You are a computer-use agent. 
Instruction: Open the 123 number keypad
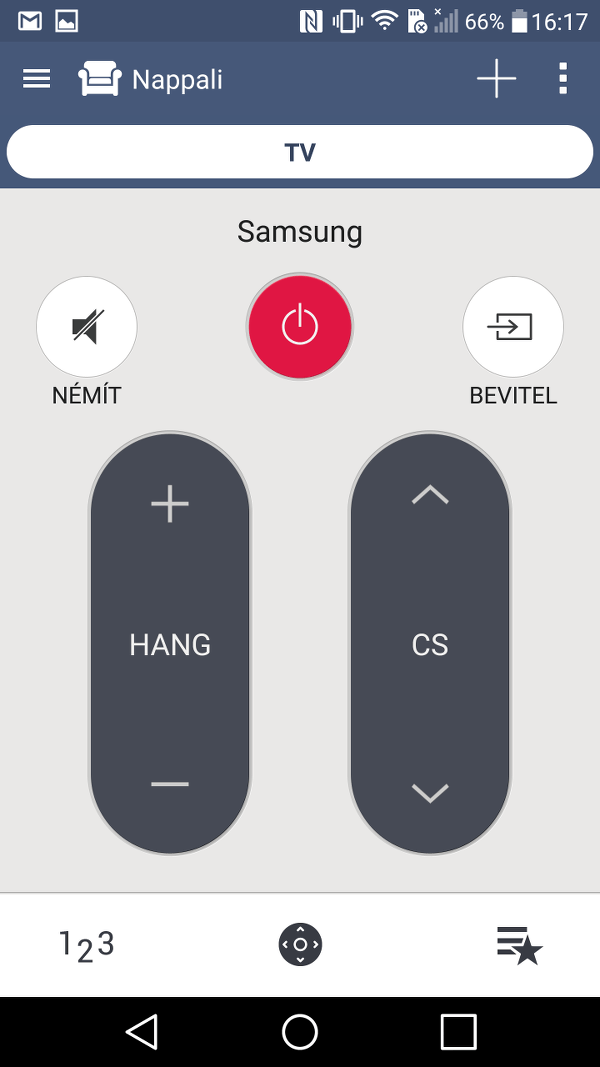tap(87, 945)
